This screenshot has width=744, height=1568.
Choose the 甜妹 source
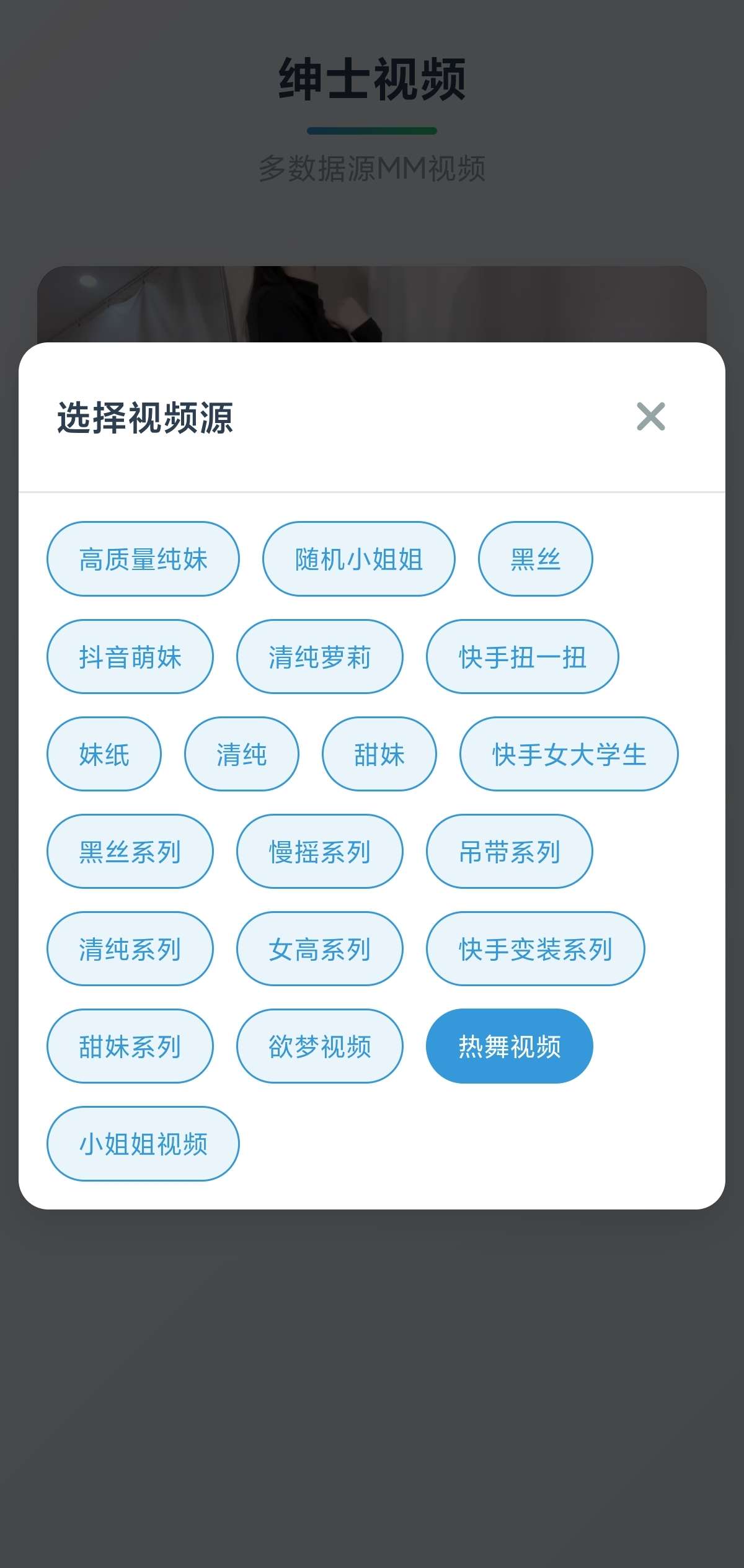[379, 754]
